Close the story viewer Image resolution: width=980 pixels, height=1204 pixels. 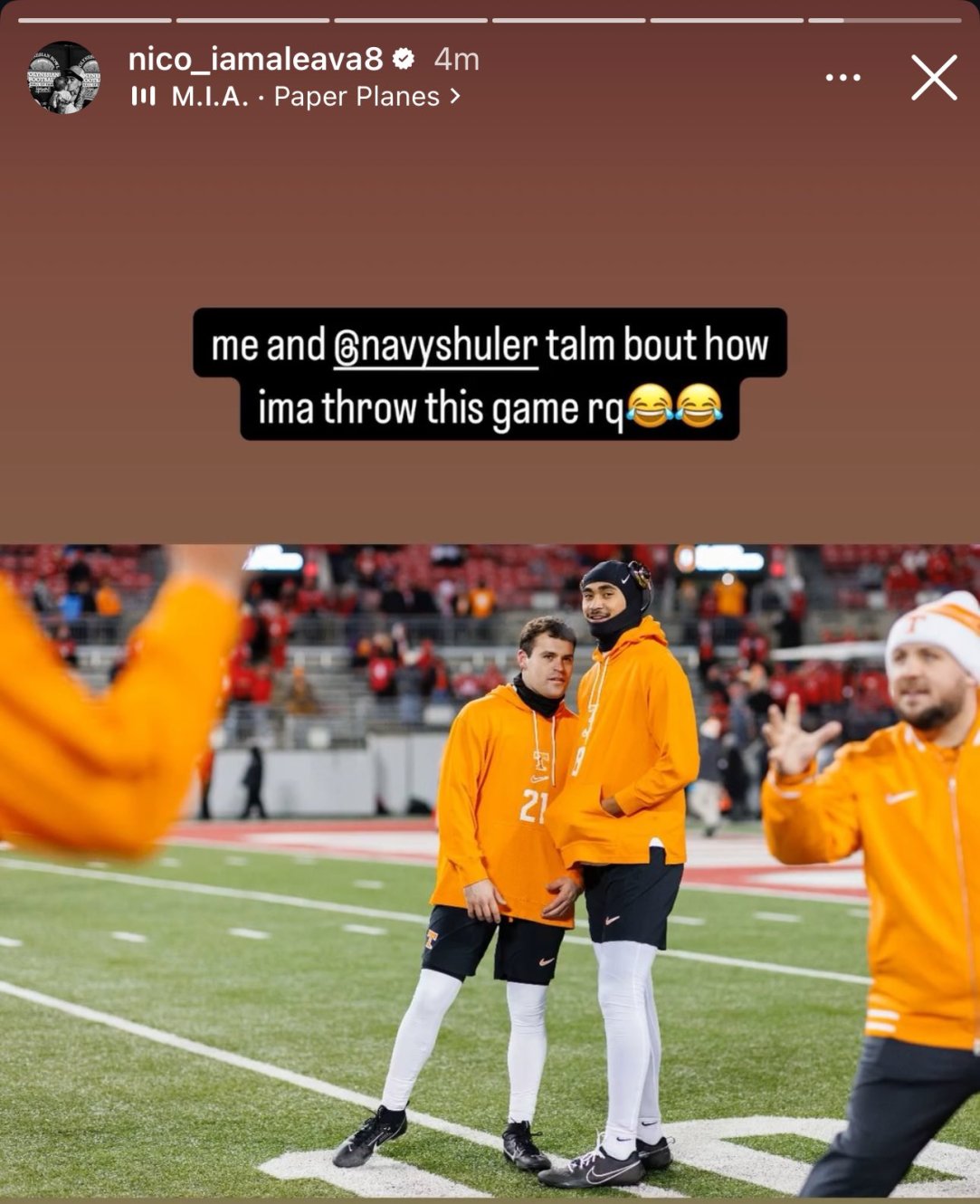(x=934, y=78)
